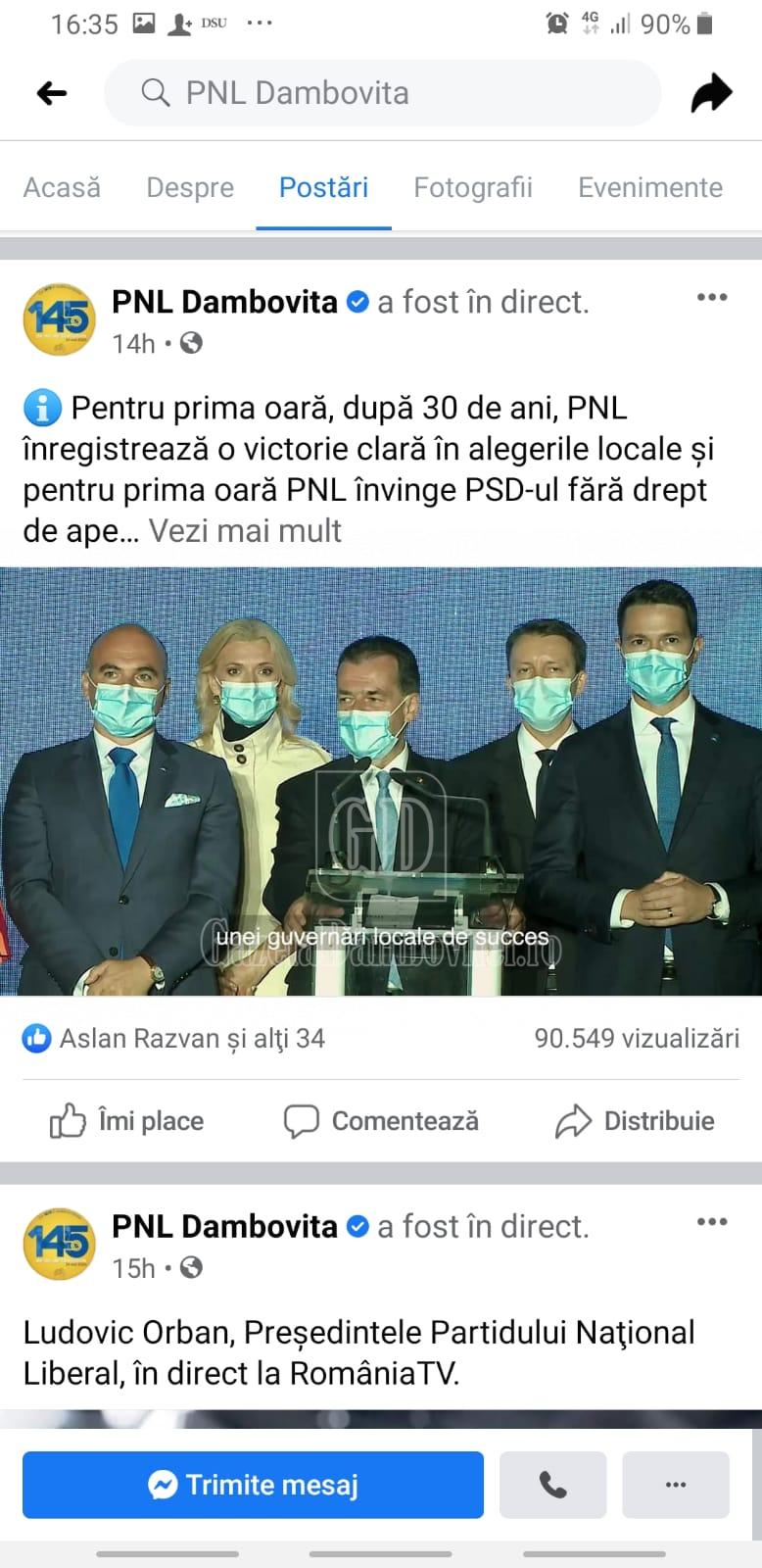Tap the PNL Dambovita search field
Image resolution: width=762 pixels, height=1568 pixels.
click(382, 93)
